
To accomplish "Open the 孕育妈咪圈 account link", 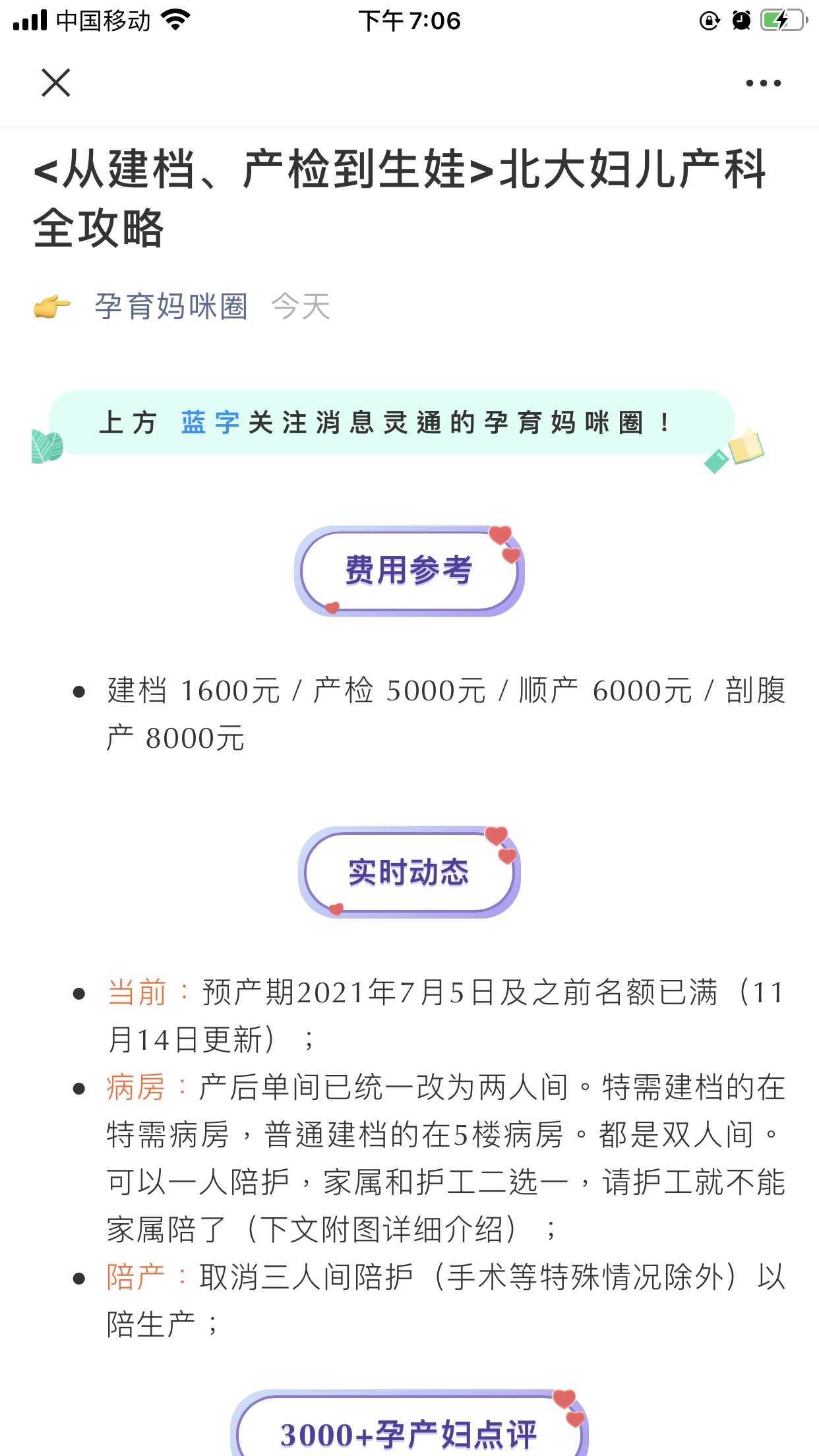I will point(171,307).
